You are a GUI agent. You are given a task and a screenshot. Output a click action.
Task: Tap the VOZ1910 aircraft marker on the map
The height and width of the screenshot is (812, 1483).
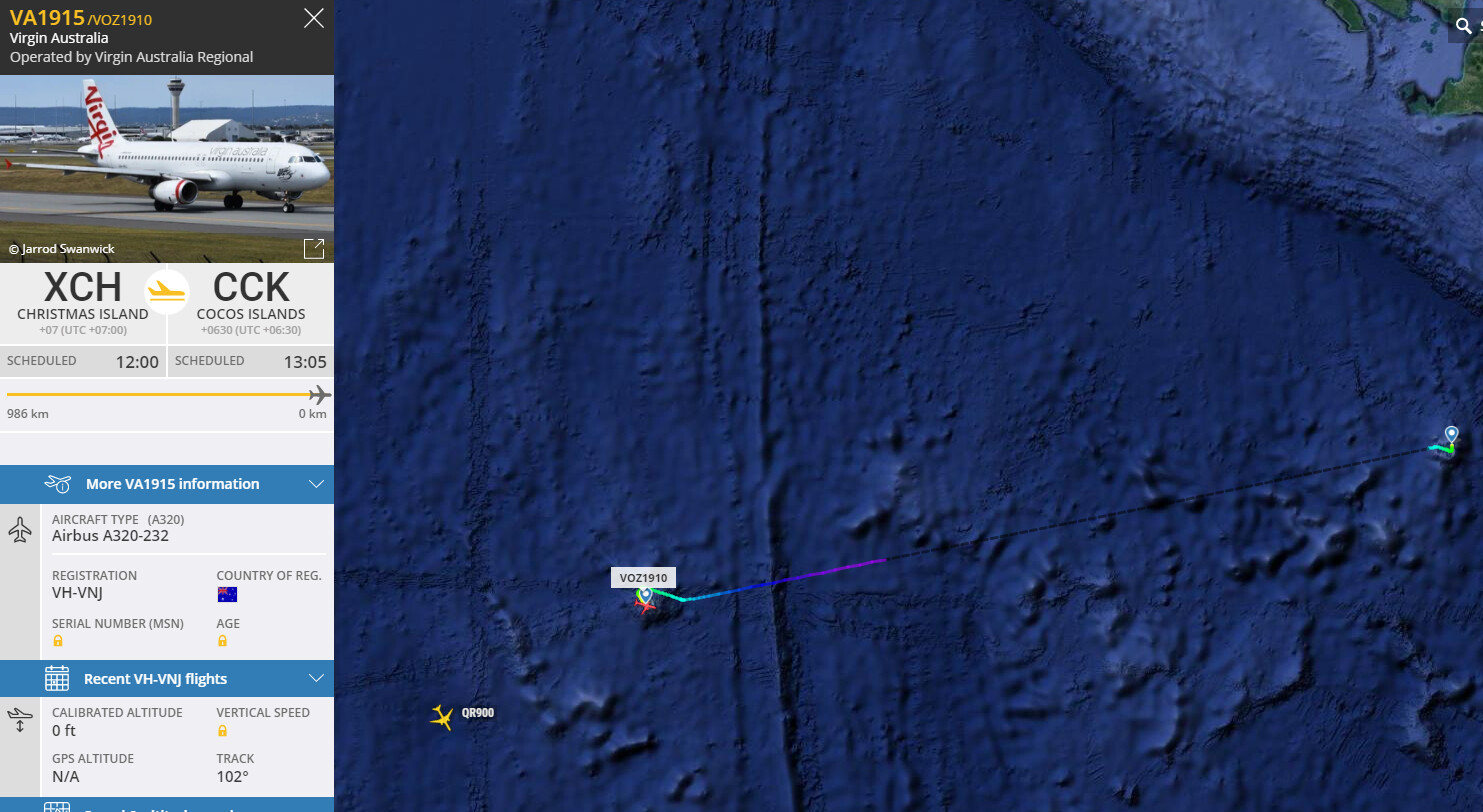(x=646, y=603)
